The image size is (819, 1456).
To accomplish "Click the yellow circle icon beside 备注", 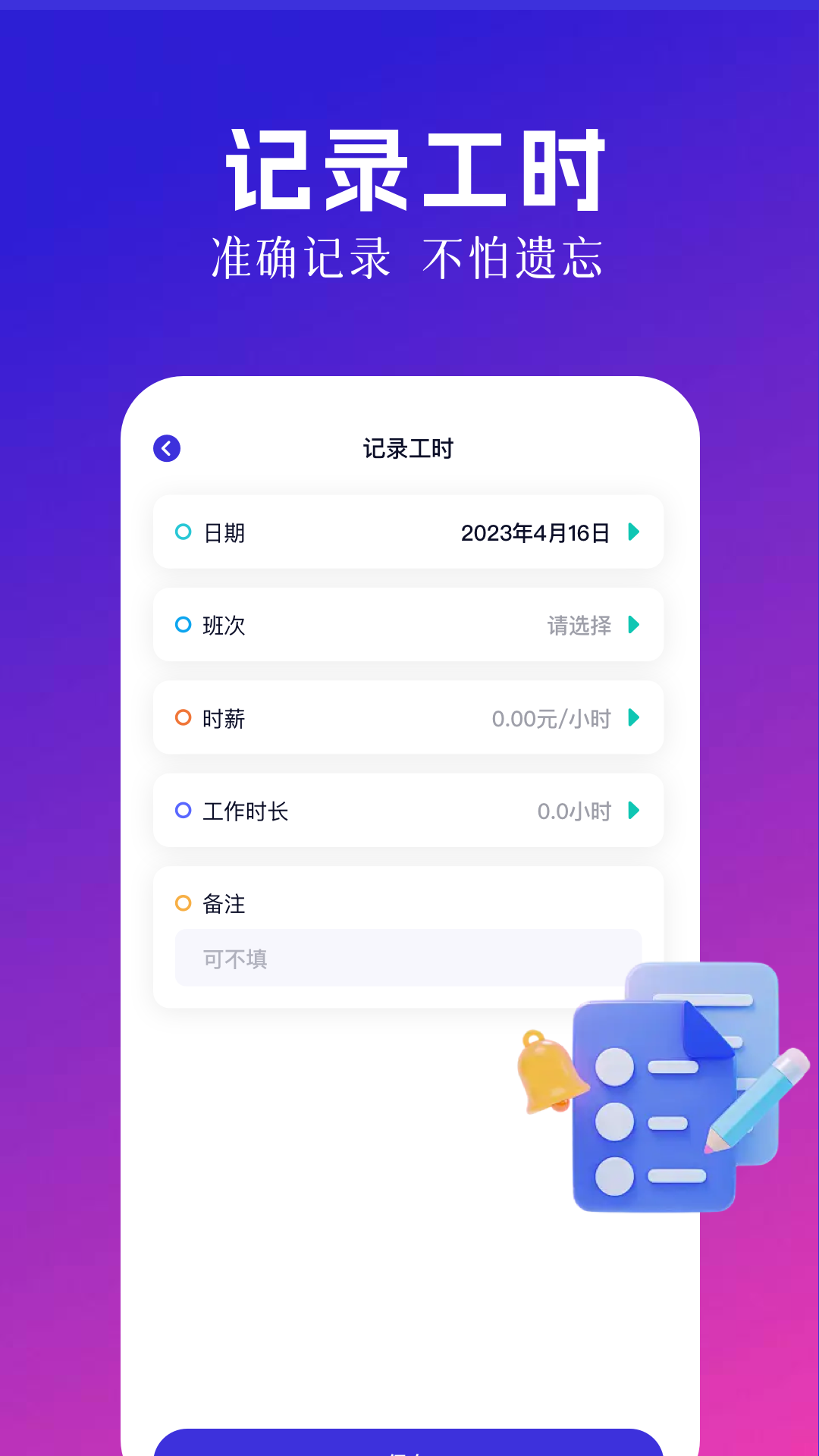I will click(x=182, y=903).
